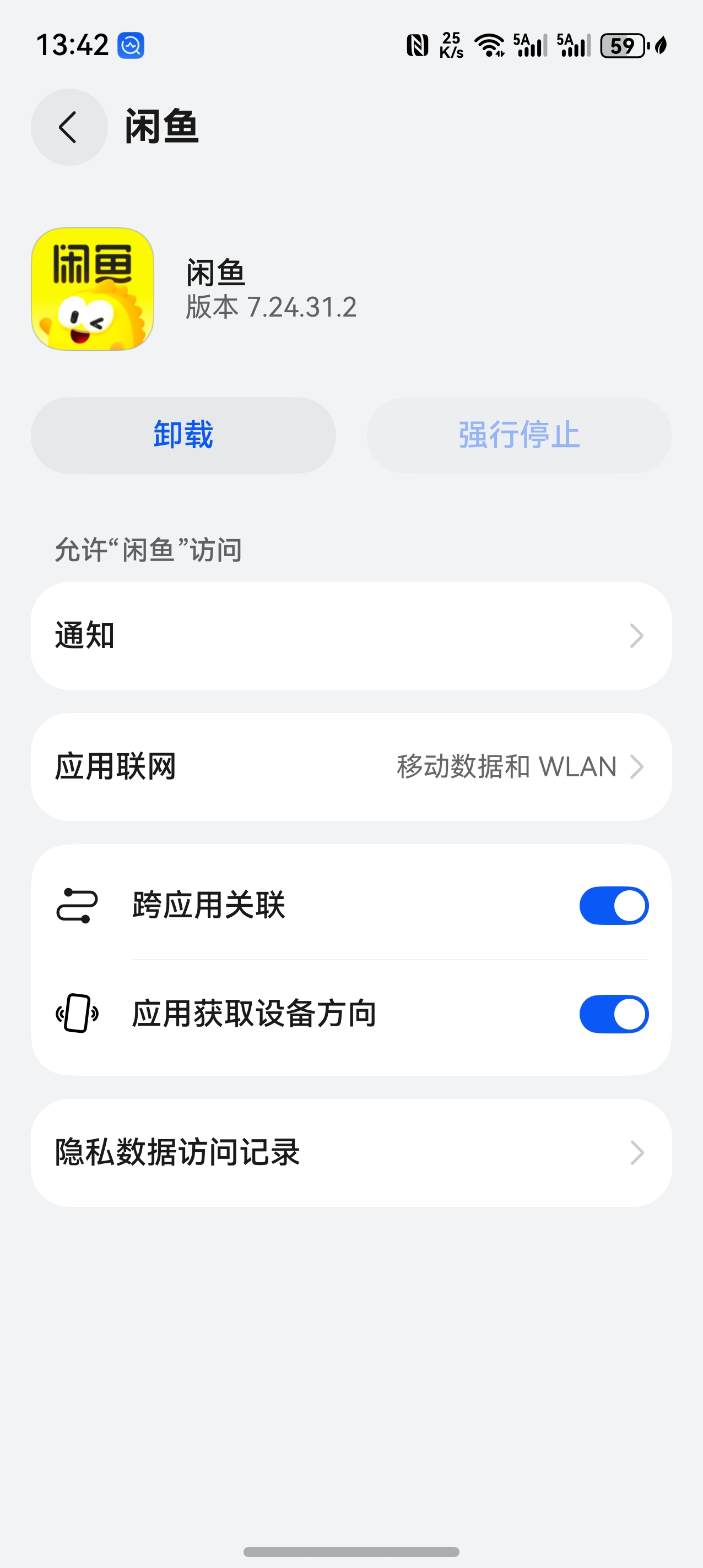The width and height of the screenshot is (703, 1568).
Task: Open 应用联网 network access settings
Action: click(x=351, y=766)
